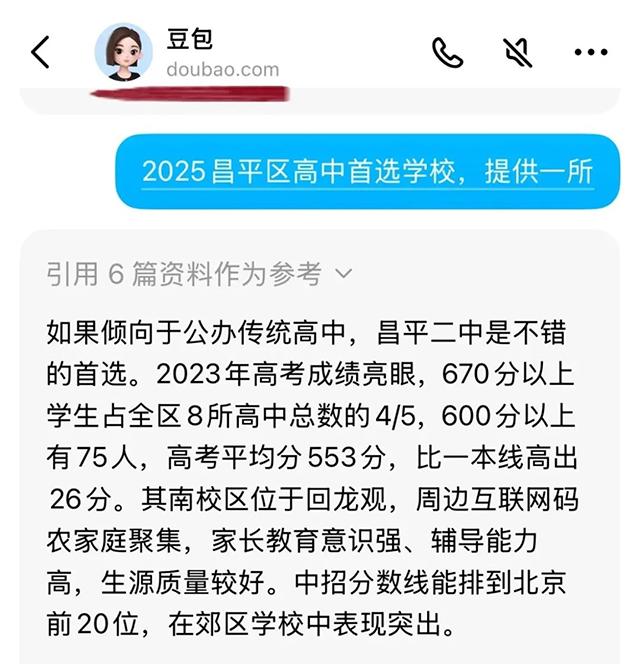Screen dimensions: 640x664
Task: Open the three-dot overflow menu
Action: 590,52
